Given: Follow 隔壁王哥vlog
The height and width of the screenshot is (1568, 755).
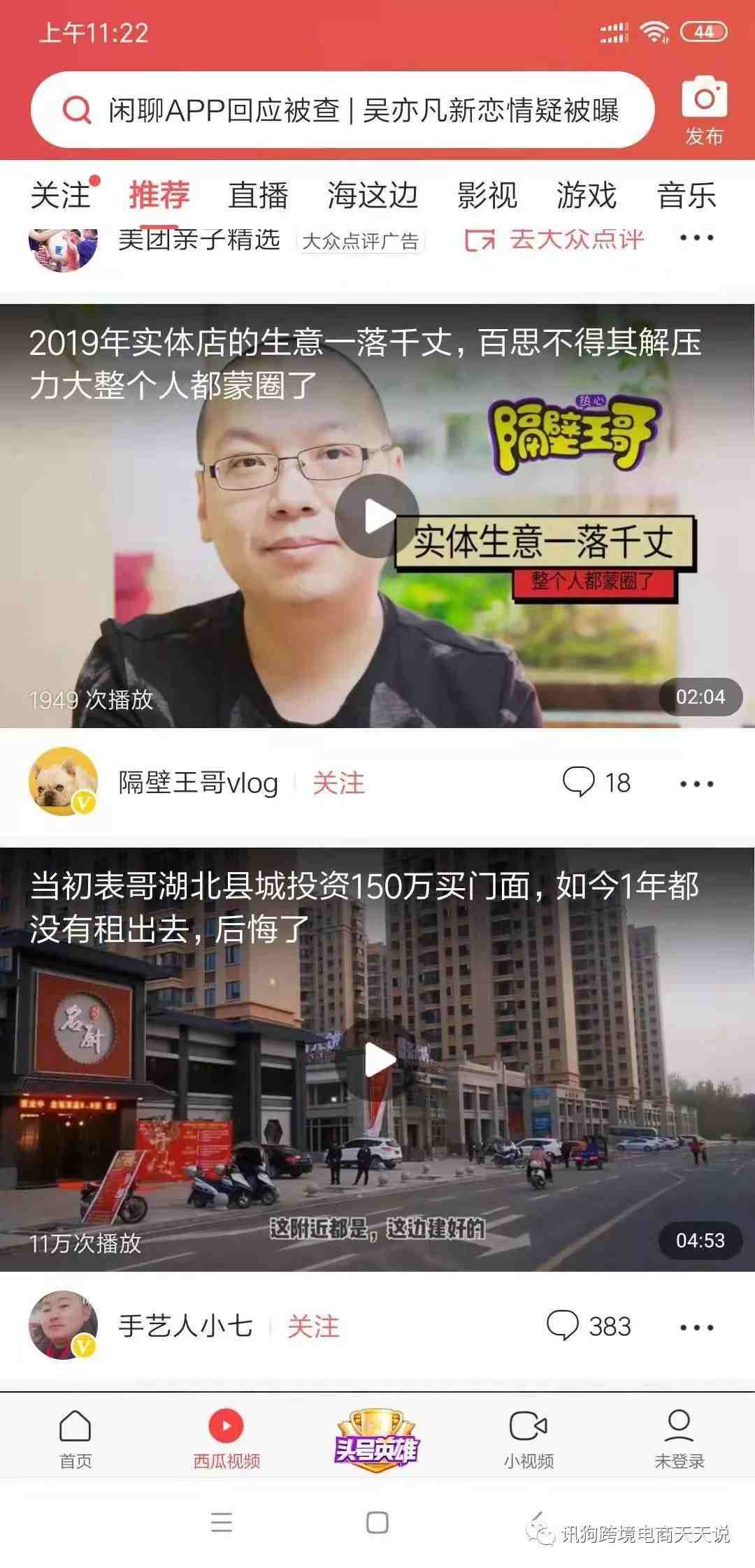Looking at the screenshot, I should pos(338,783).
